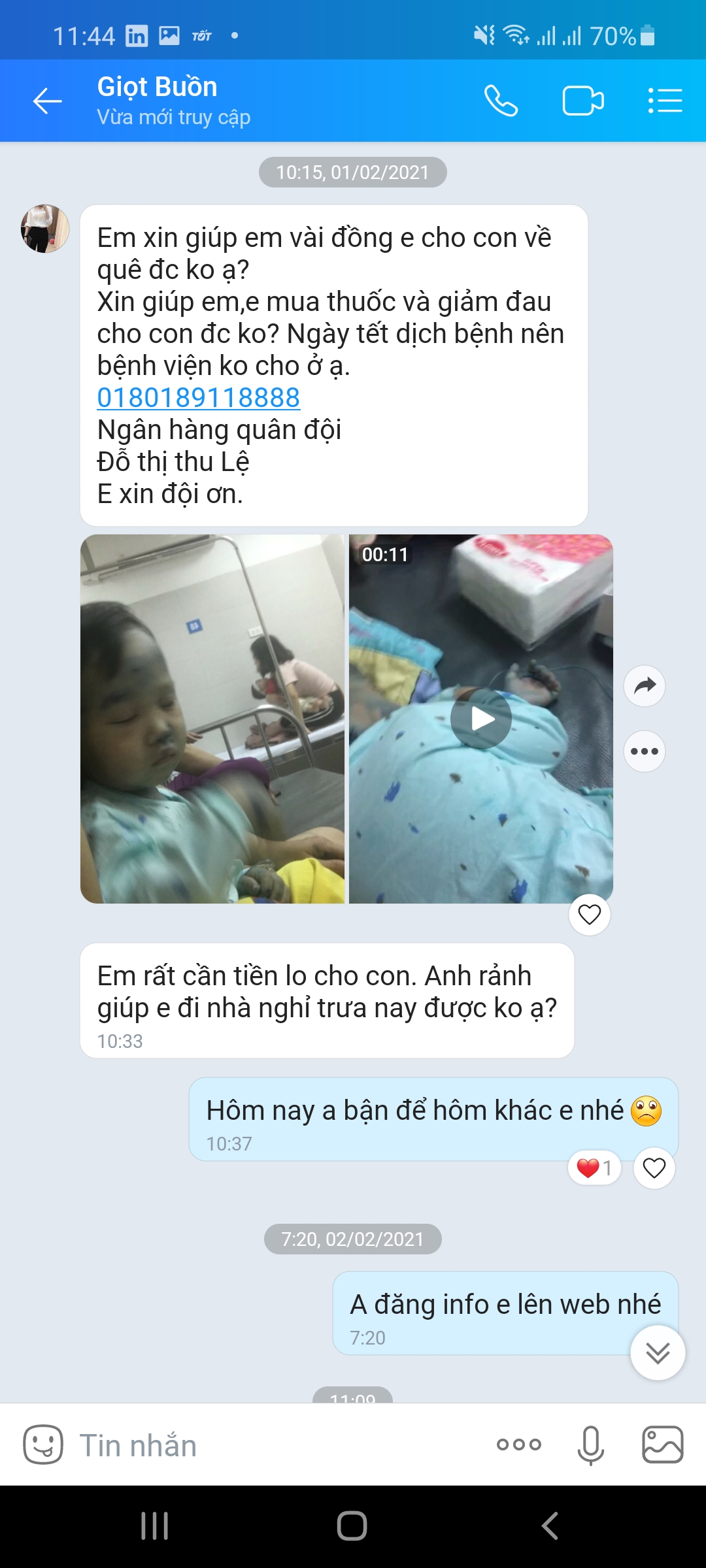Go back from Giọt Buồn chat
This screenshot has height=1568, width=706.
[48, 101]
